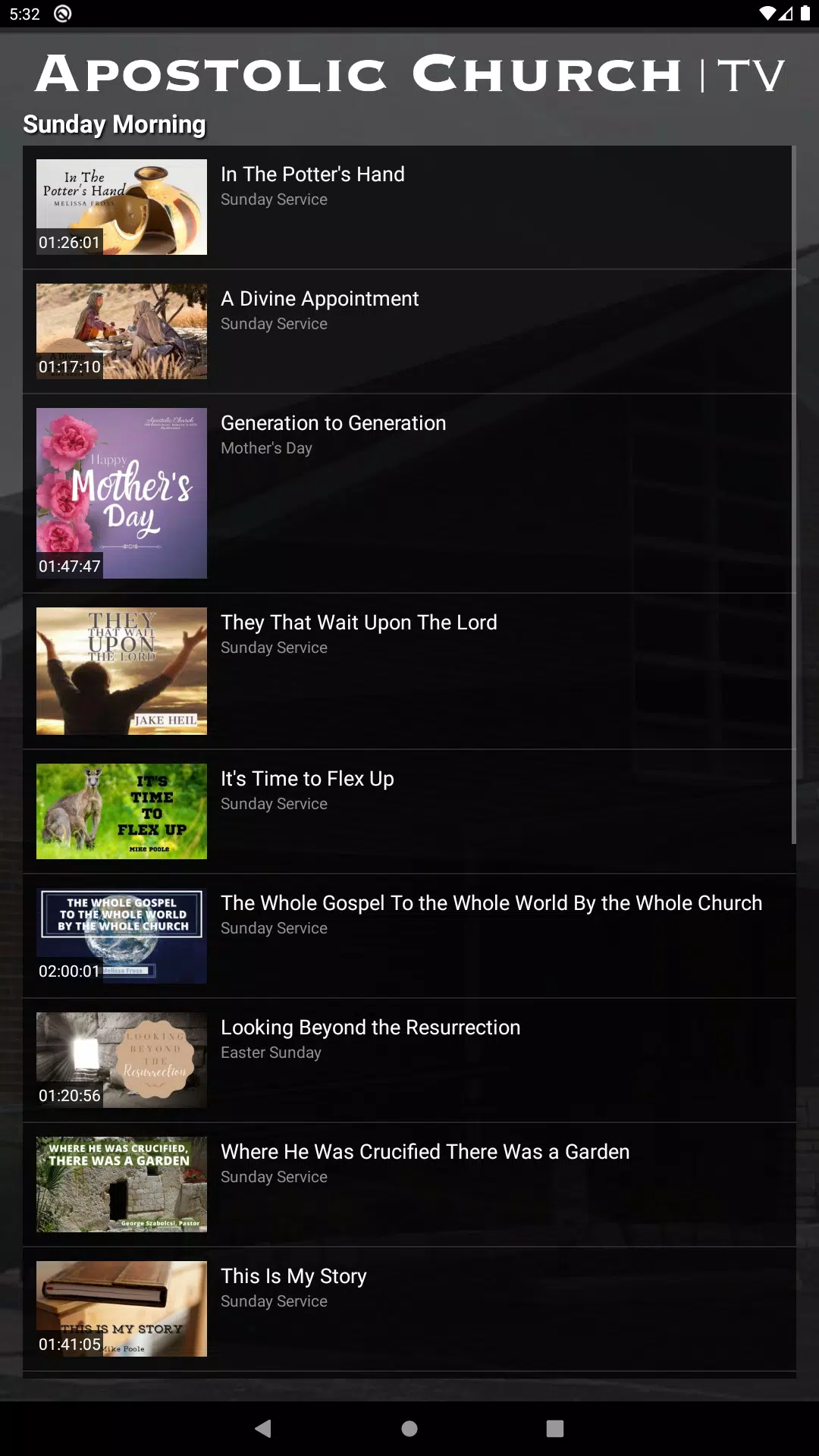Screen dimensions: 819x1456
Task: Select They That Wait Upon The Lord
Action: (x=409, y=671)
